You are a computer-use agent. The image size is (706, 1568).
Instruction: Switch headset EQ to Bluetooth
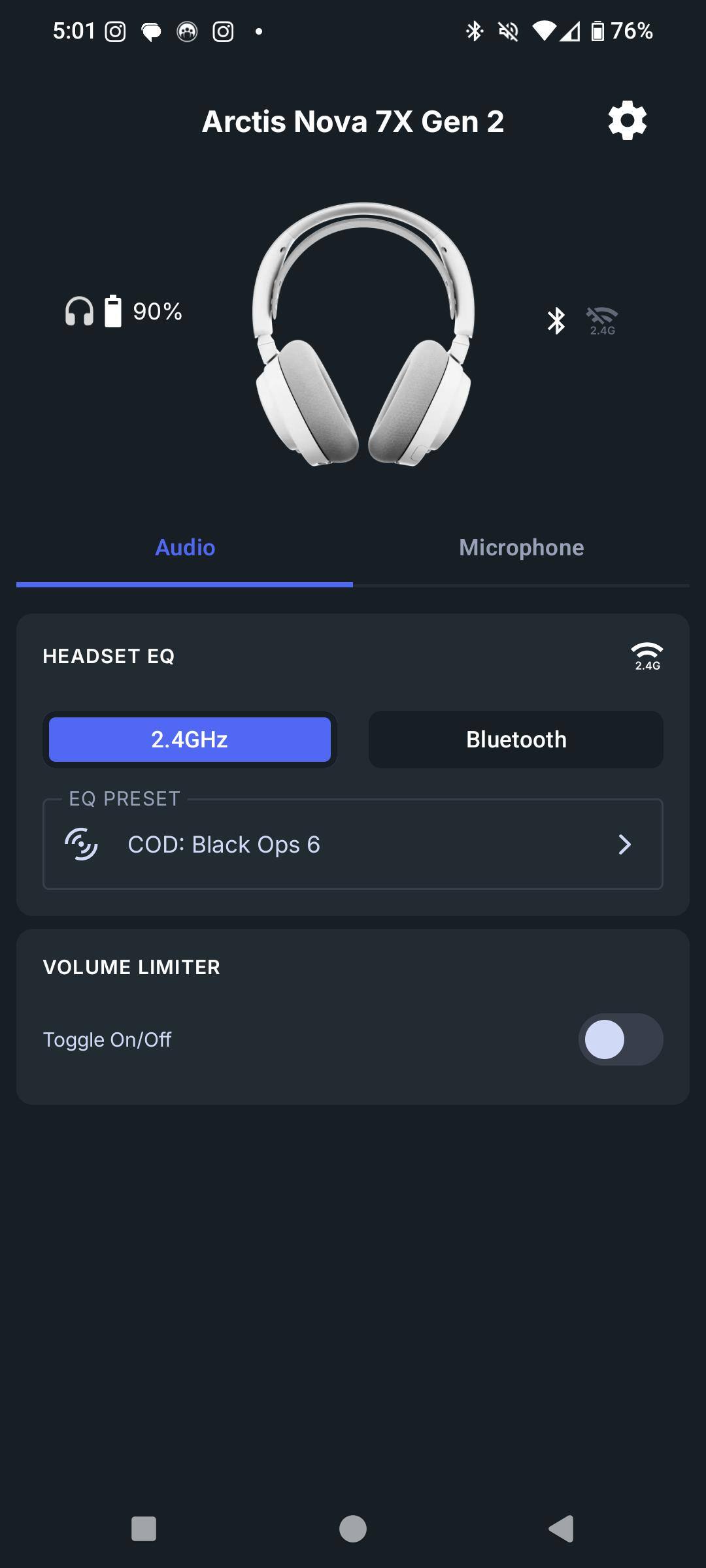tap(516, 740)
